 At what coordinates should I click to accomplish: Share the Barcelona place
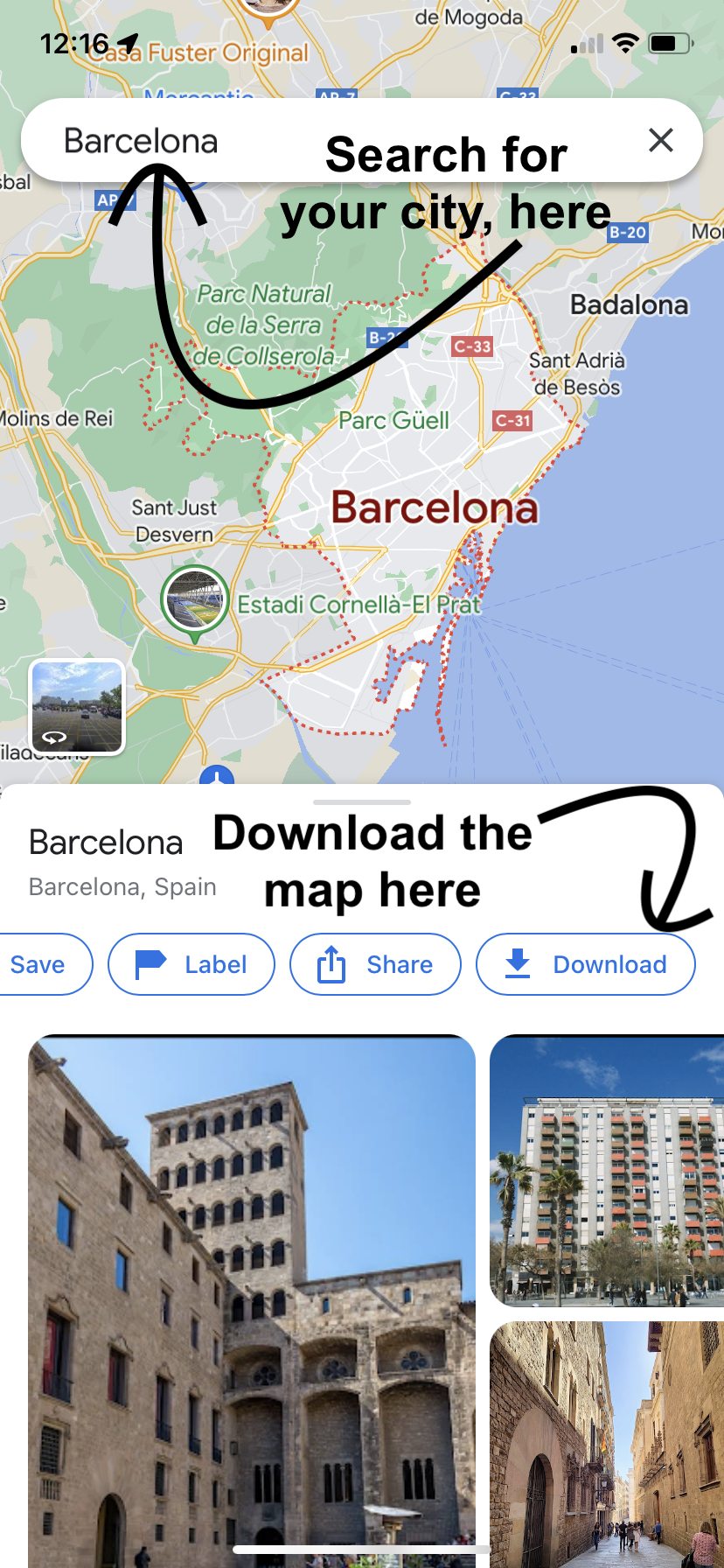pos(375,964)
